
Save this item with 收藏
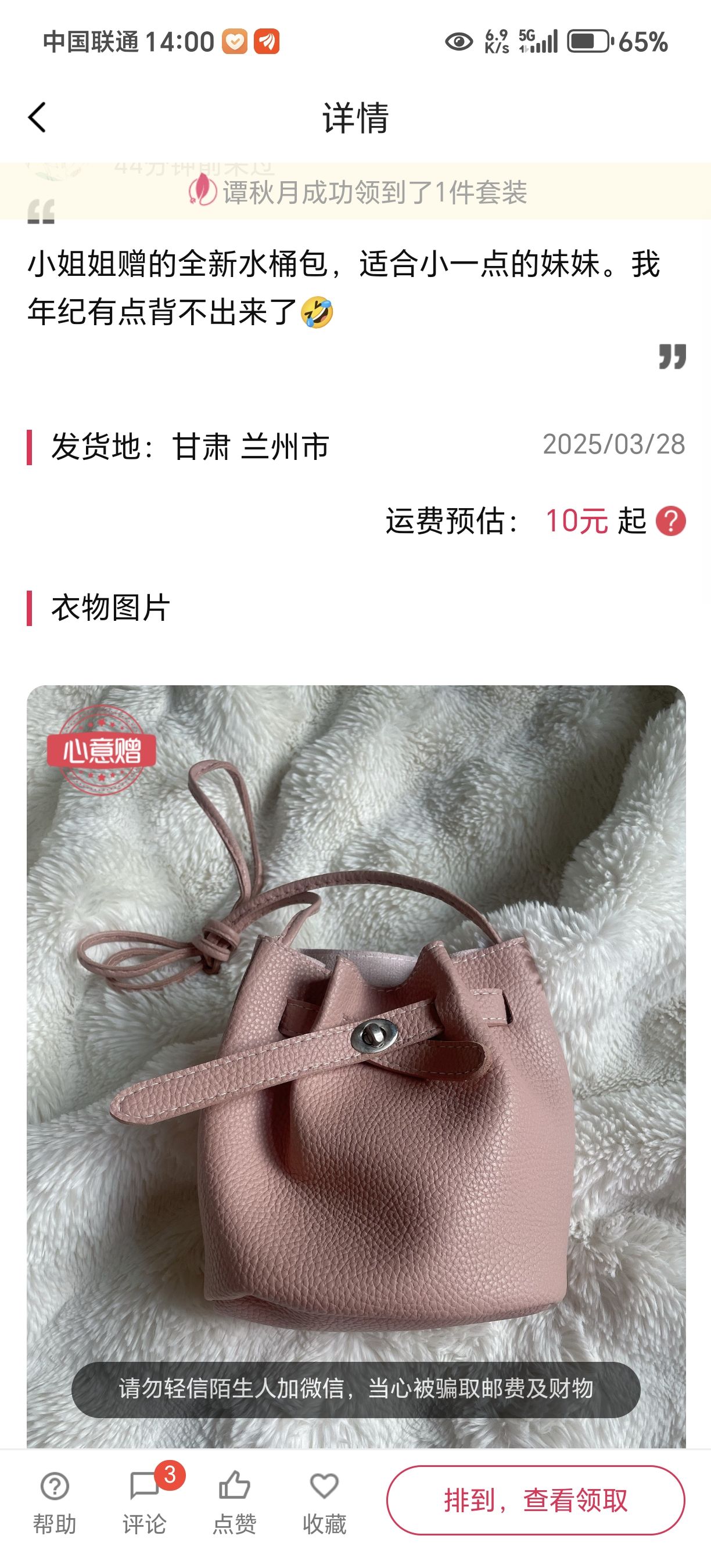pos(325,1502)
